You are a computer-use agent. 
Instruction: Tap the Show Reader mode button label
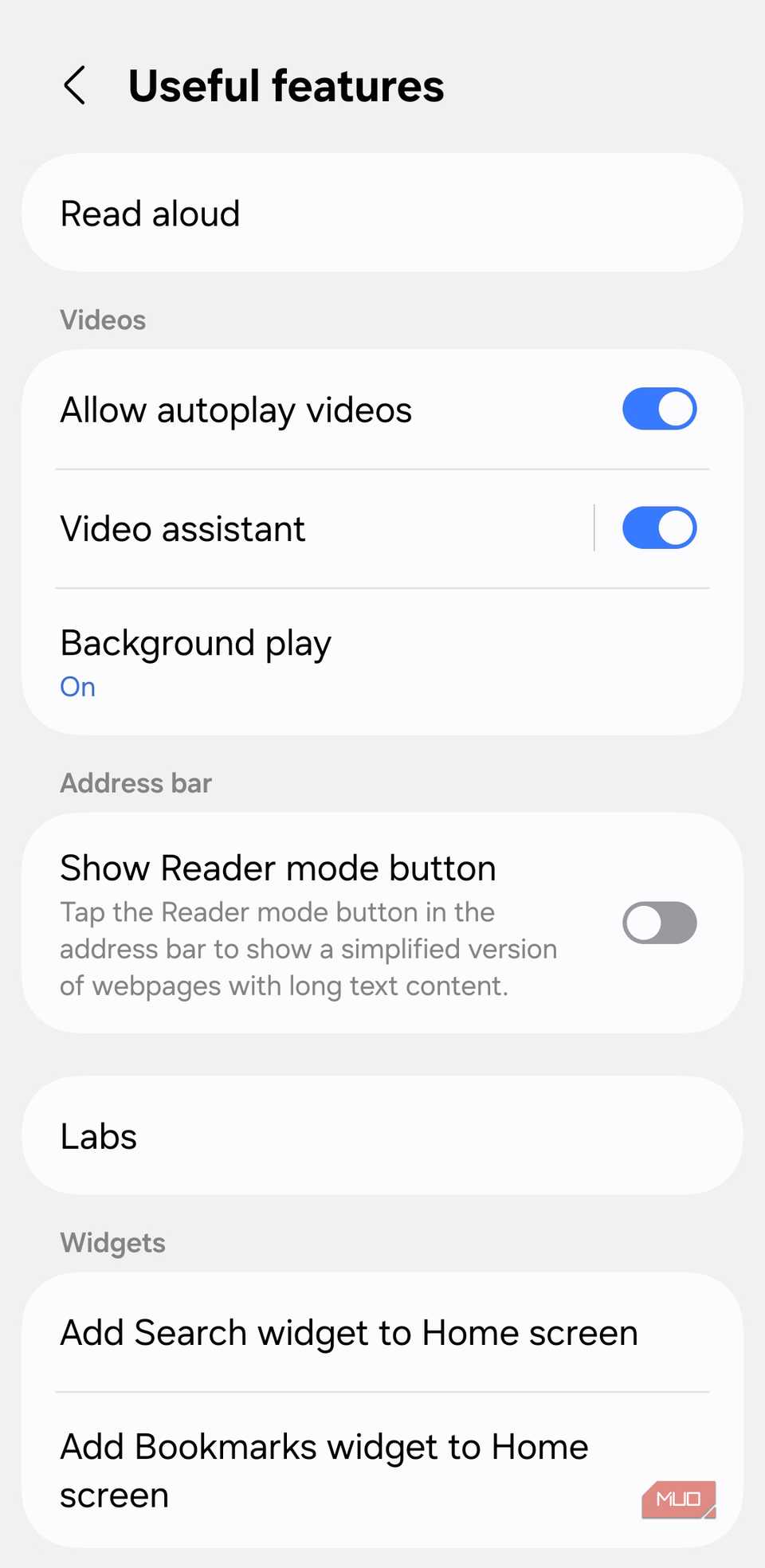click(x=277, y=868)
